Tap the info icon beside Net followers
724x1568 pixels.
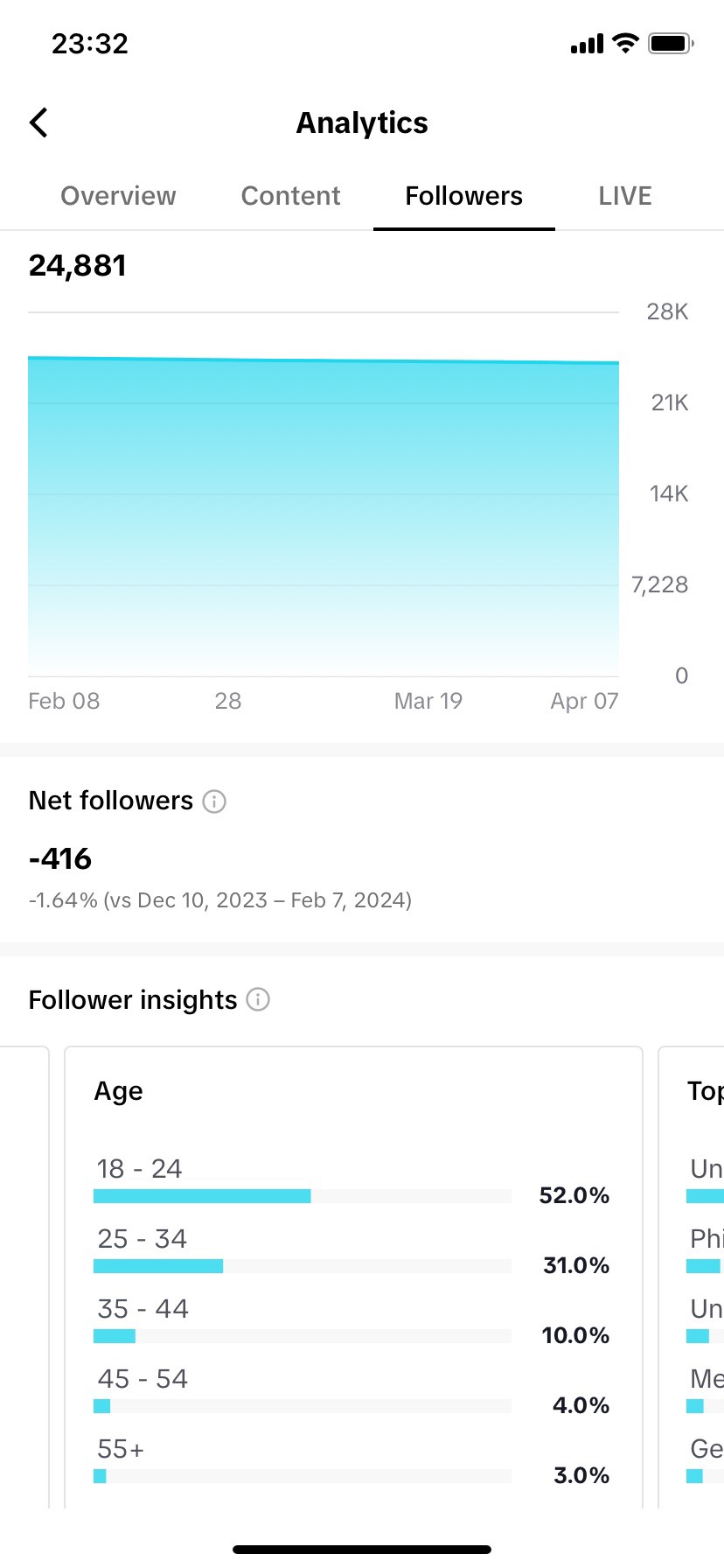tap(214, 801)
